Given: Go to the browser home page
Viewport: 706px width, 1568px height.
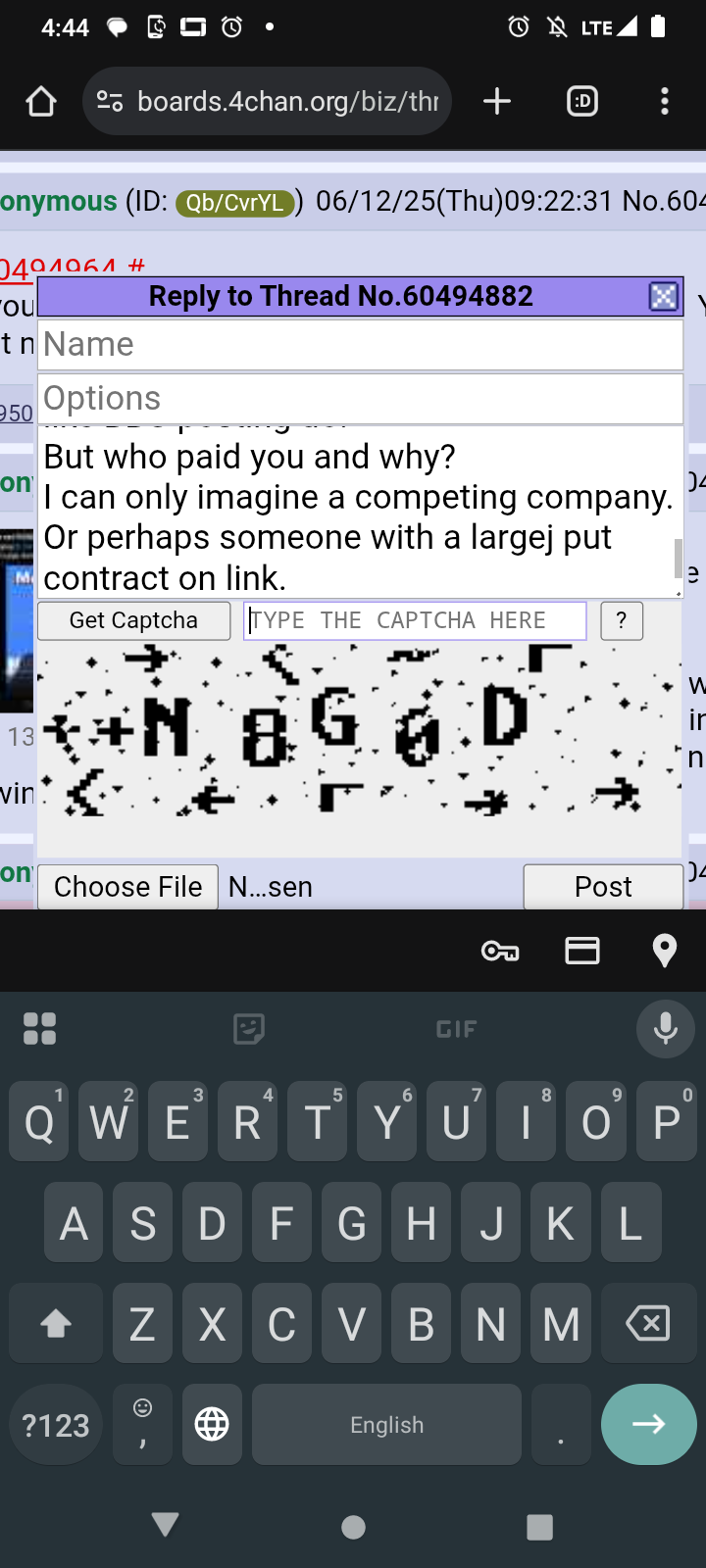Looking at the screenshot, I should (x=41, y=101).
